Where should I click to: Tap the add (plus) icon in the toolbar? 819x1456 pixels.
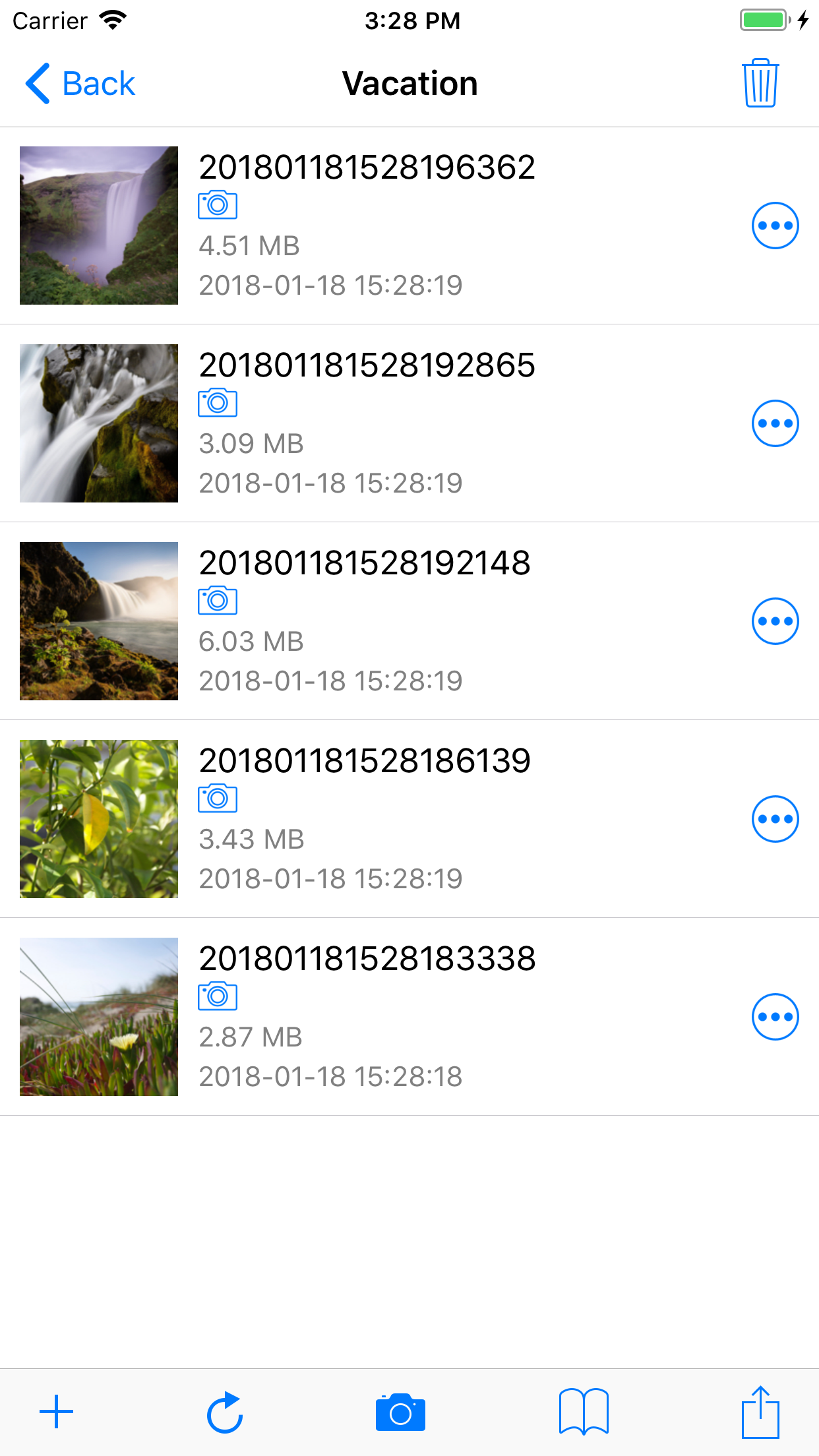[x=57, y=1411]
